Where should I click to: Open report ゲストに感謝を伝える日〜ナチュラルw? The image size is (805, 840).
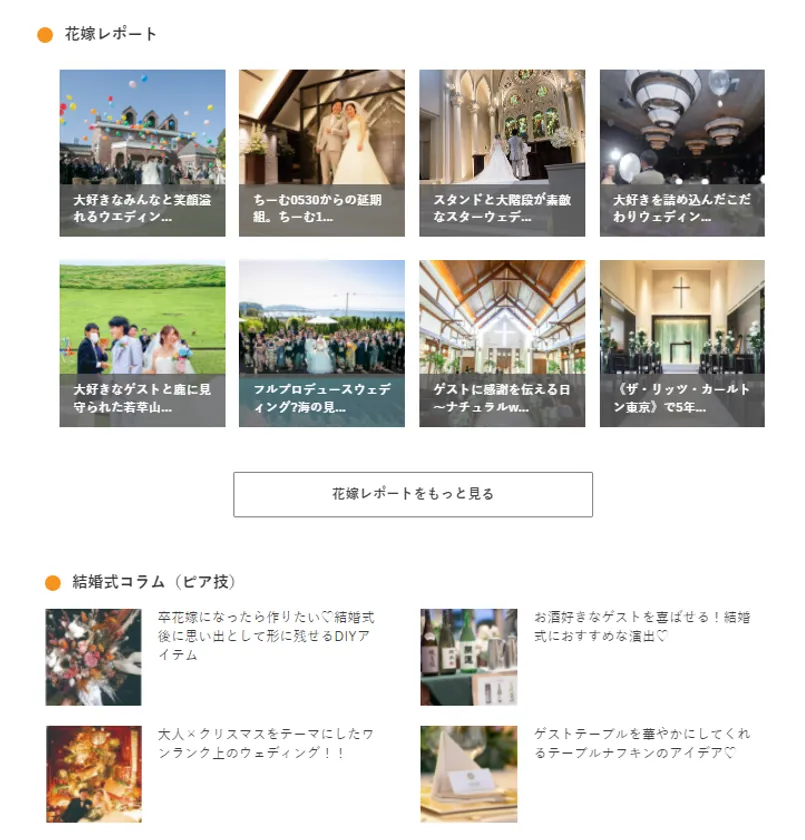(x=502, y=344)
